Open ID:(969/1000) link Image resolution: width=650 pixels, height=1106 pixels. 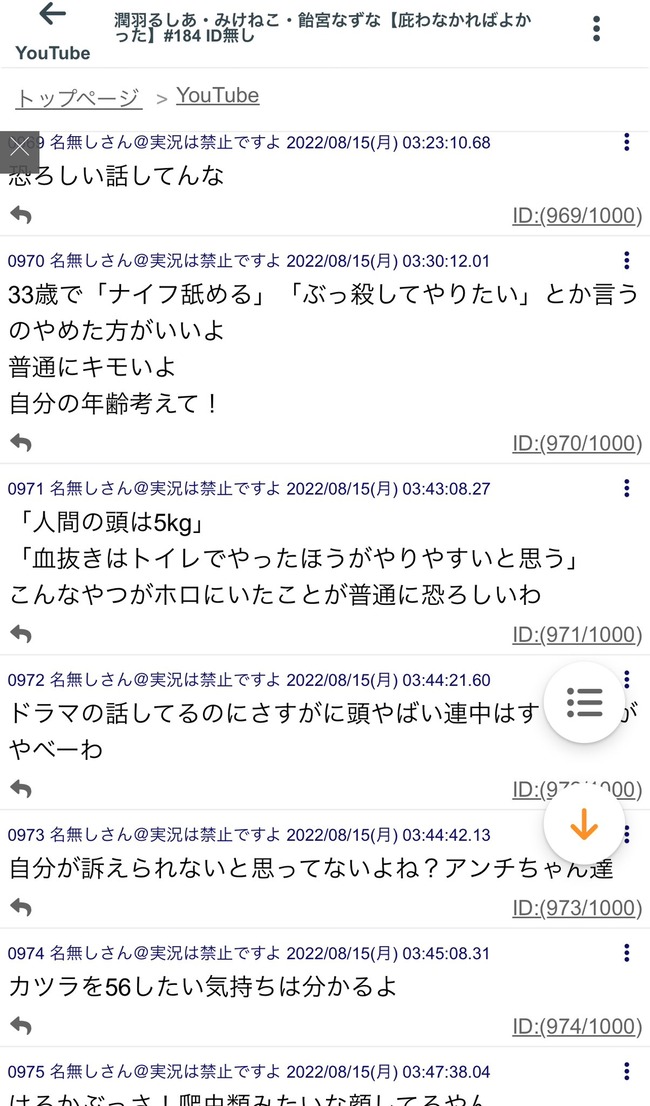click(x=577, y=215)
